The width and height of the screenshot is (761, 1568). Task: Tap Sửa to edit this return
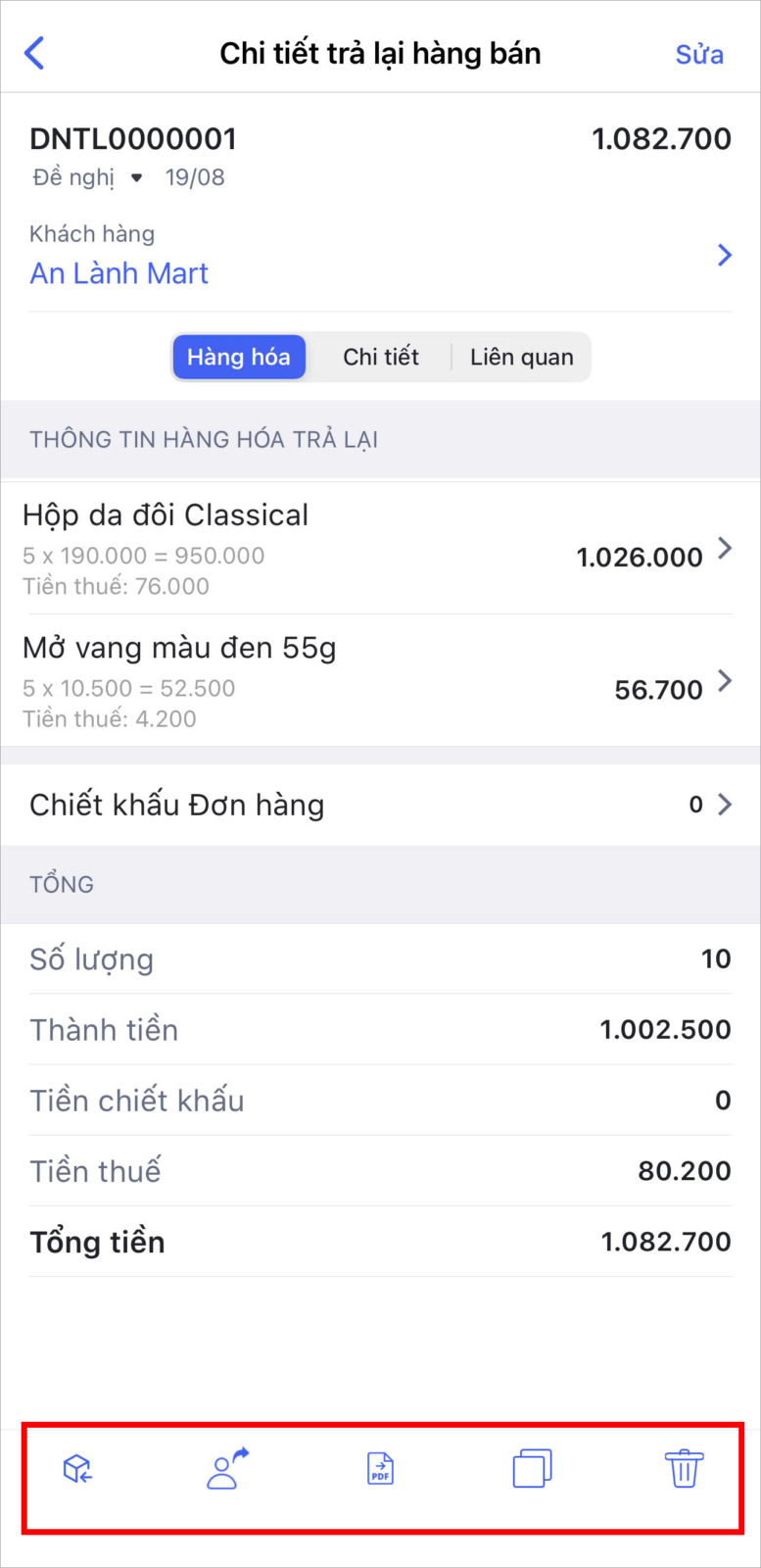point(699,54)
